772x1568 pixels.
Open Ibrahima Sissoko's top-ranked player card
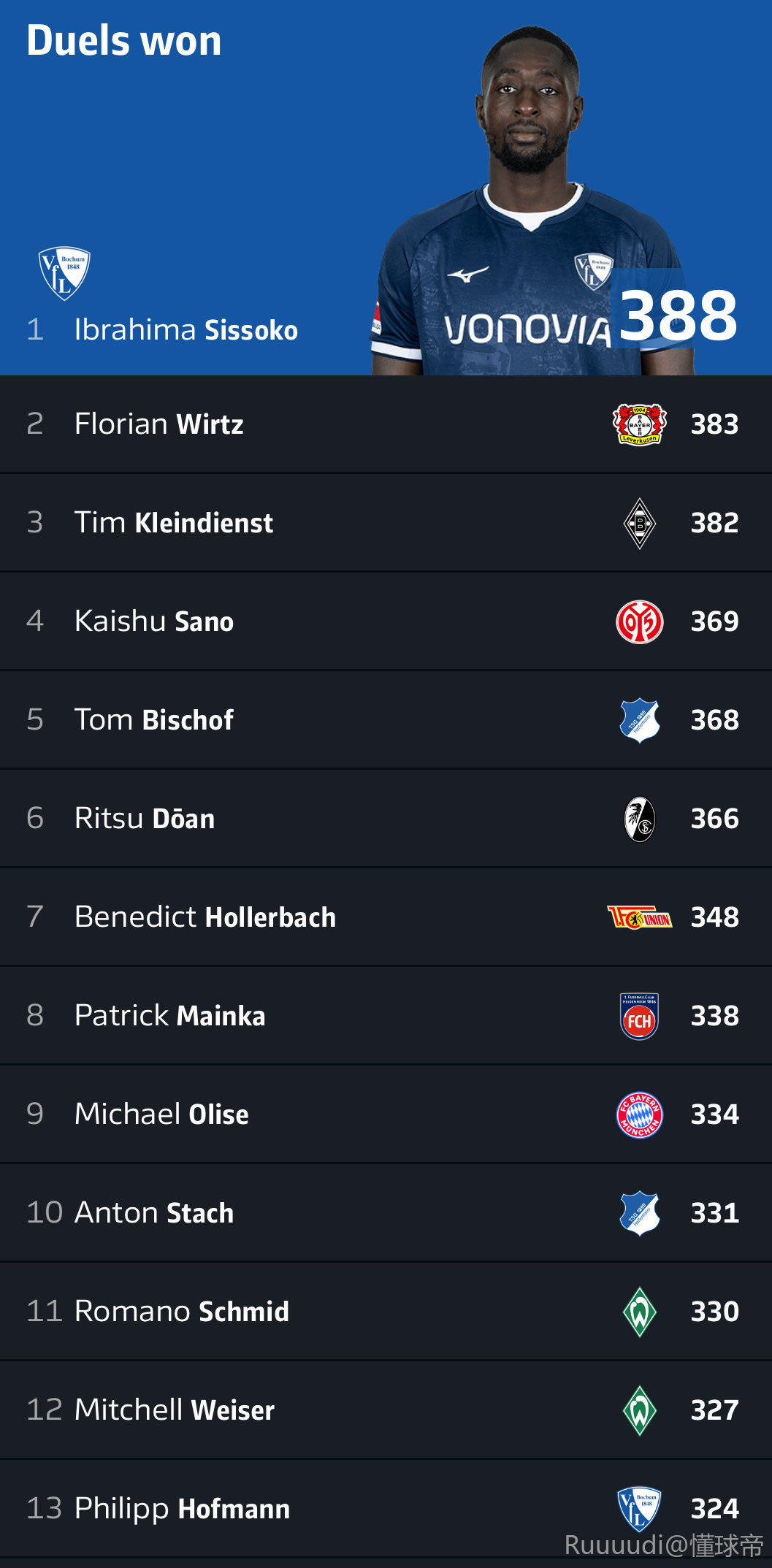(386, 188)
